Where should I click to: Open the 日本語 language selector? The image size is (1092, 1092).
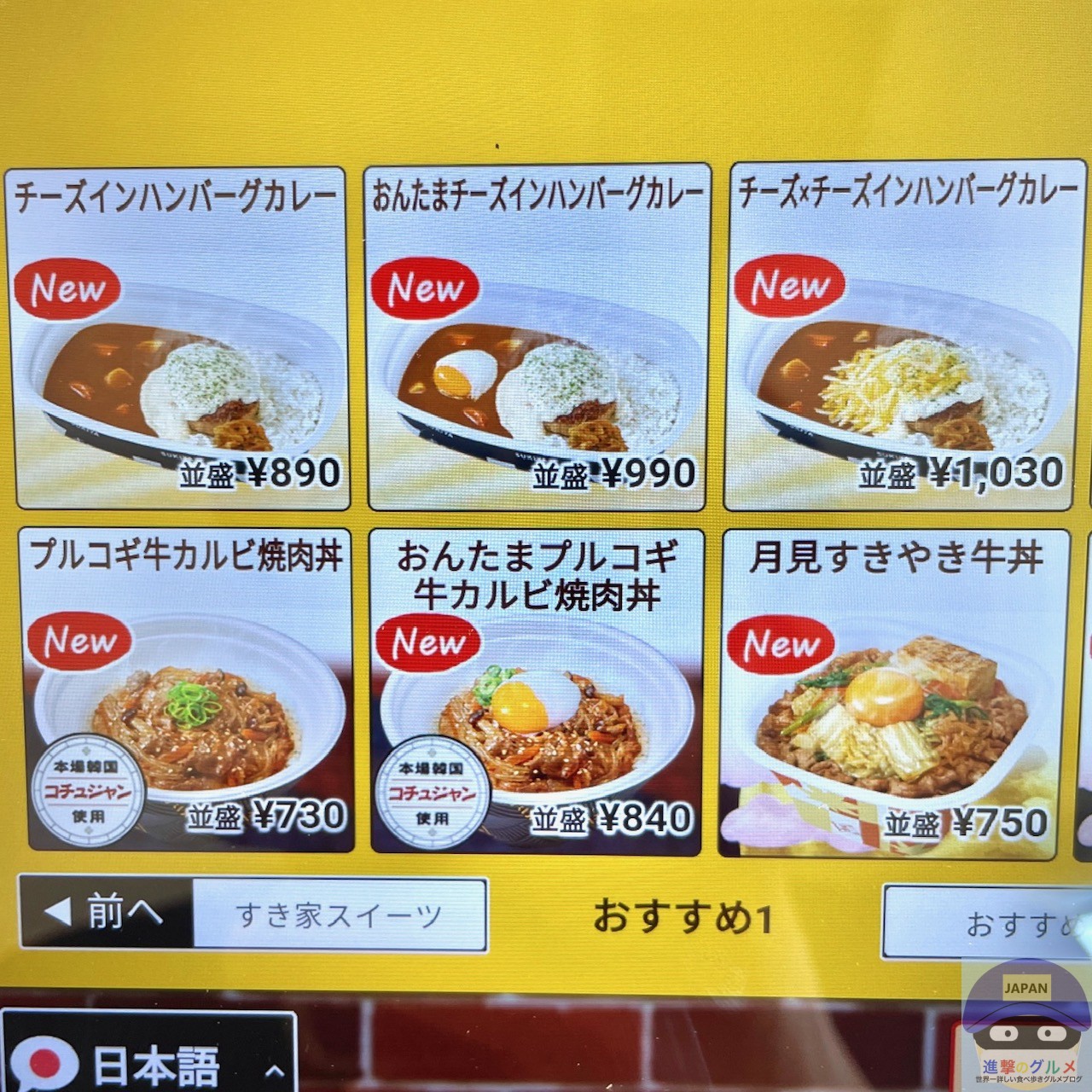click(x=151, y=1063)
